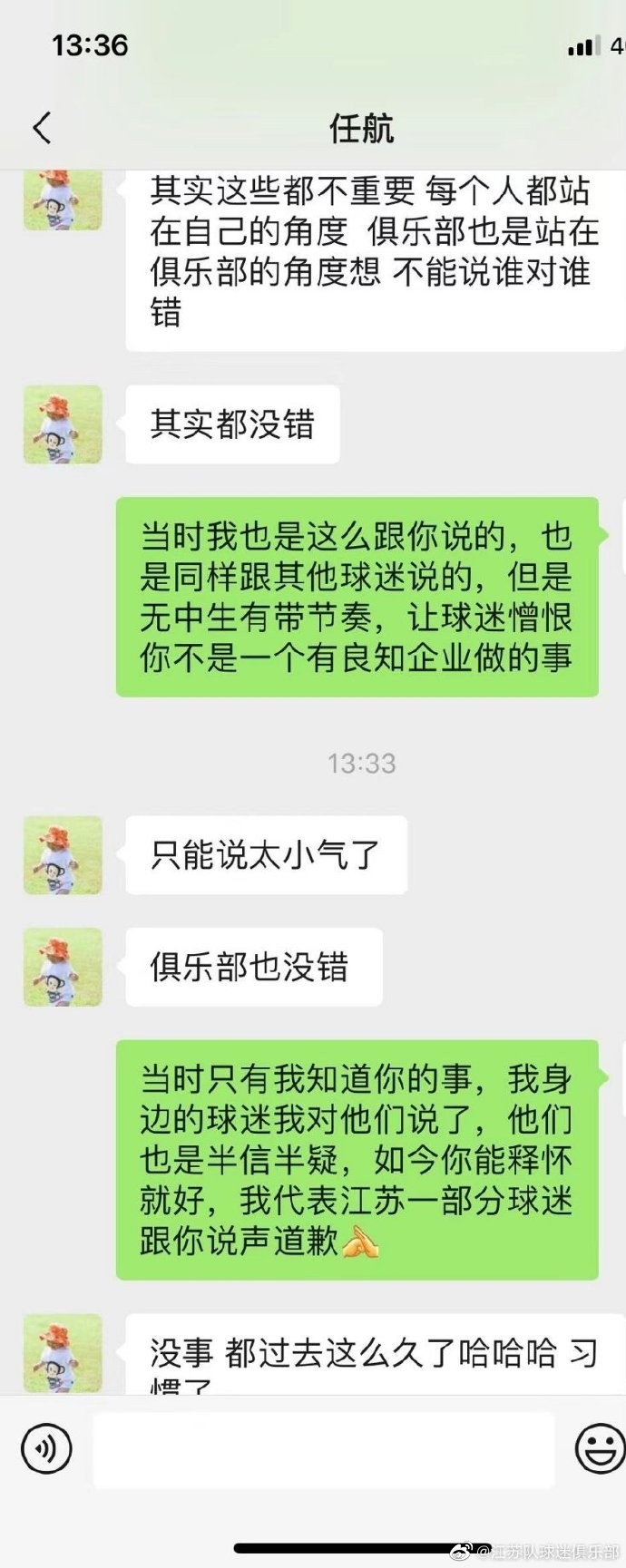Image resolution: width=626 pixels, height=1568 pixels.
Task: Open avatar beside 俱乐部也没错 message
Action: pyautogui.click(x=63, y=967)
